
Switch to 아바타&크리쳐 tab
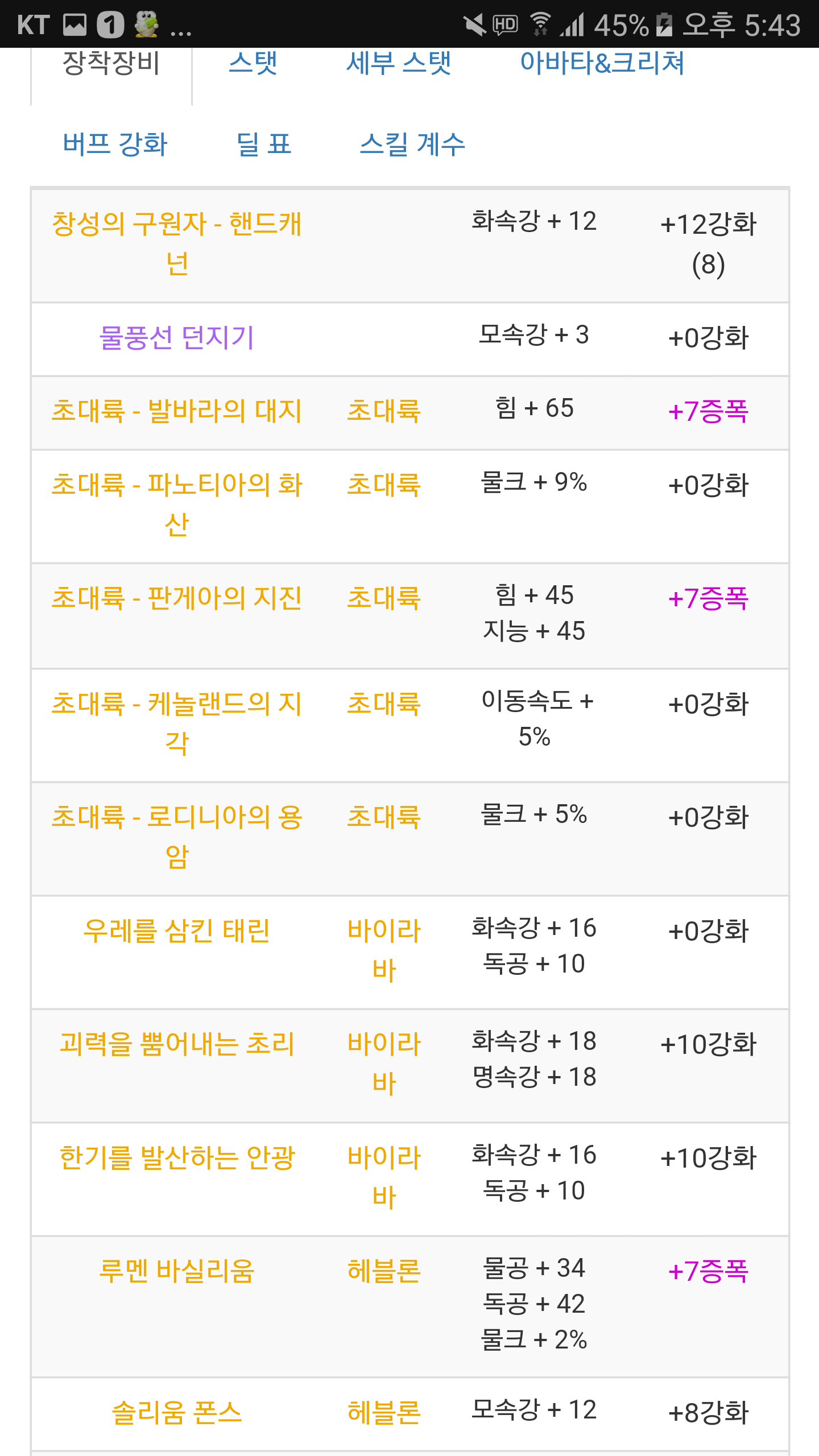pos(602,64)
